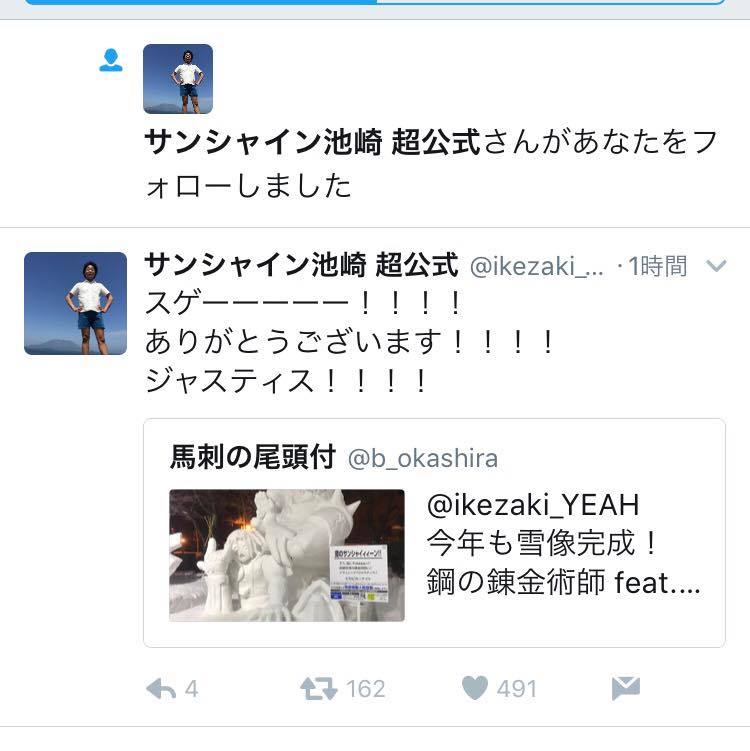750x751 pixels.
Task: Open @ikezaki_ profile from the tweet header
Action: pos(536,266)
